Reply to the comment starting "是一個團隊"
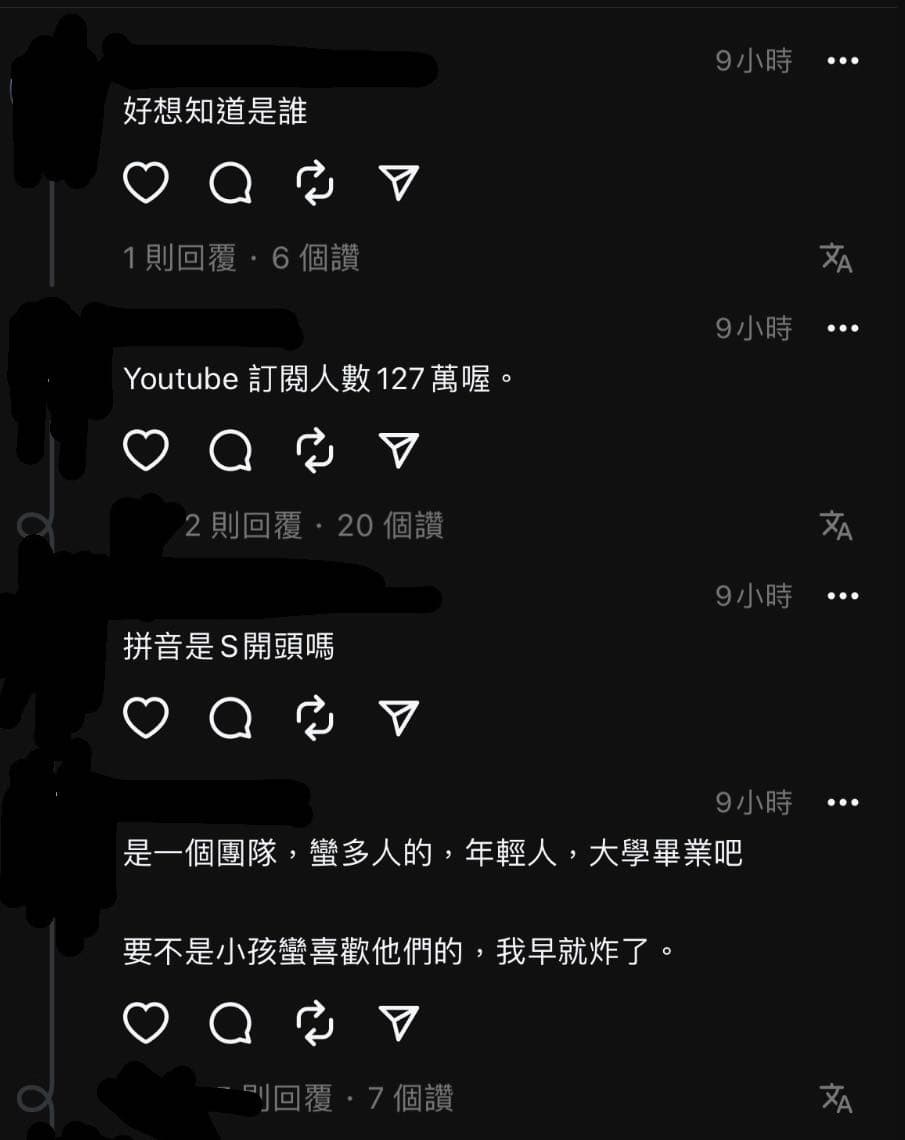The width and height of the screenshot is (905, 1140). click(x=231, y=1022)
